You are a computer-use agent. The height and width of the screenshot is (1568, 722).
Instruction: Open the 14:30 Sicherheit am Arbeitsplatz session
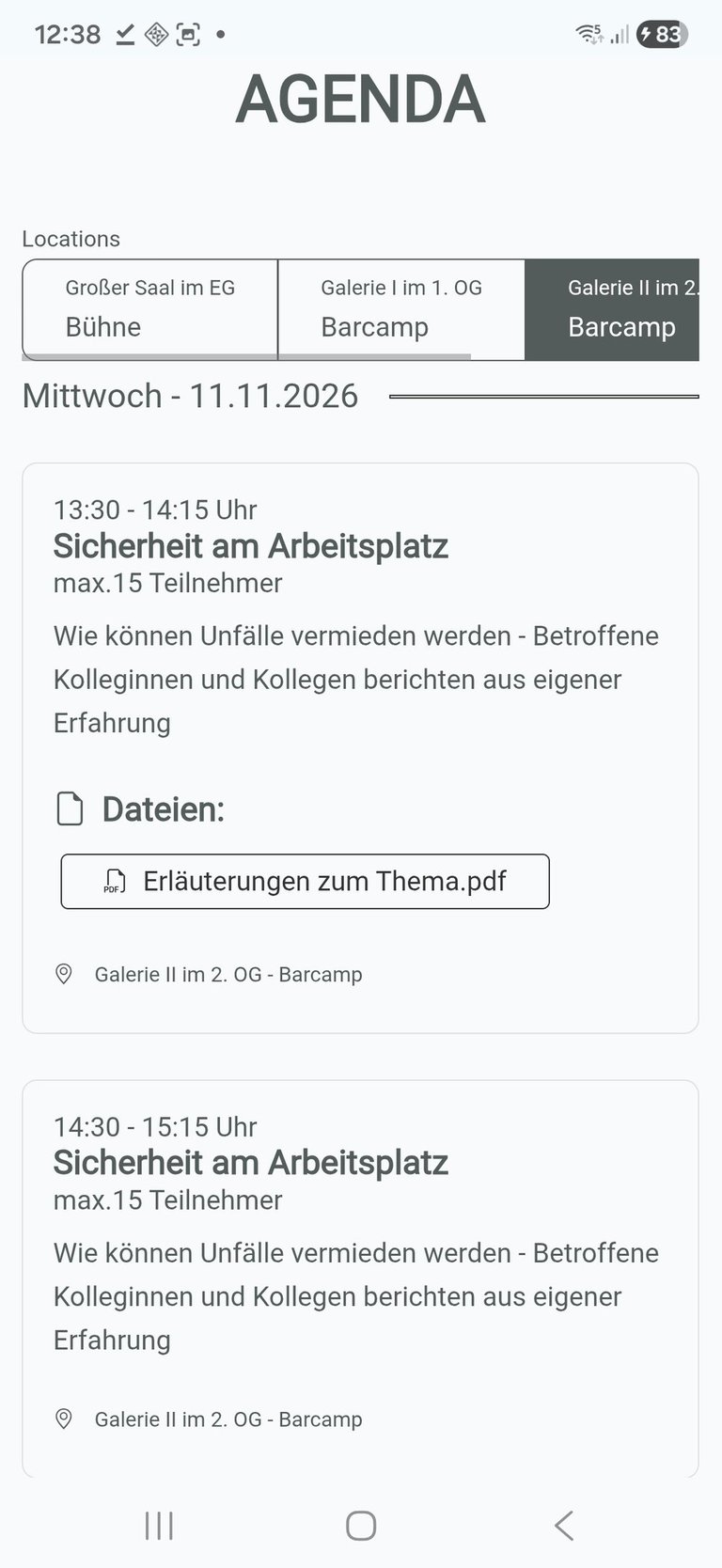(x=251, y=1163)
